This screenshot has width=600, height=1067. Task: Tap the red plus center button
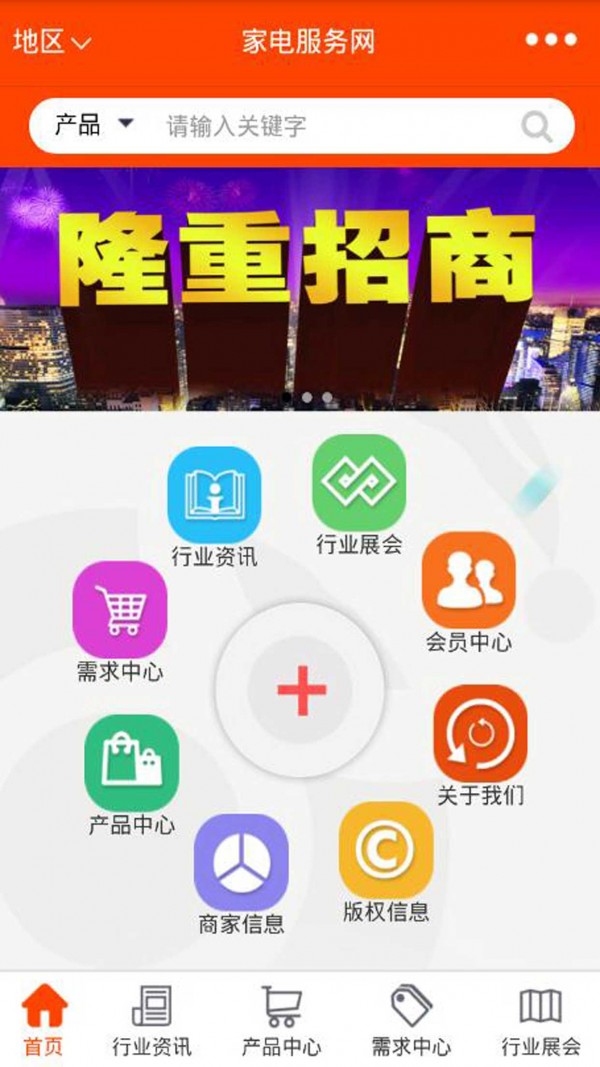(301, 690)
